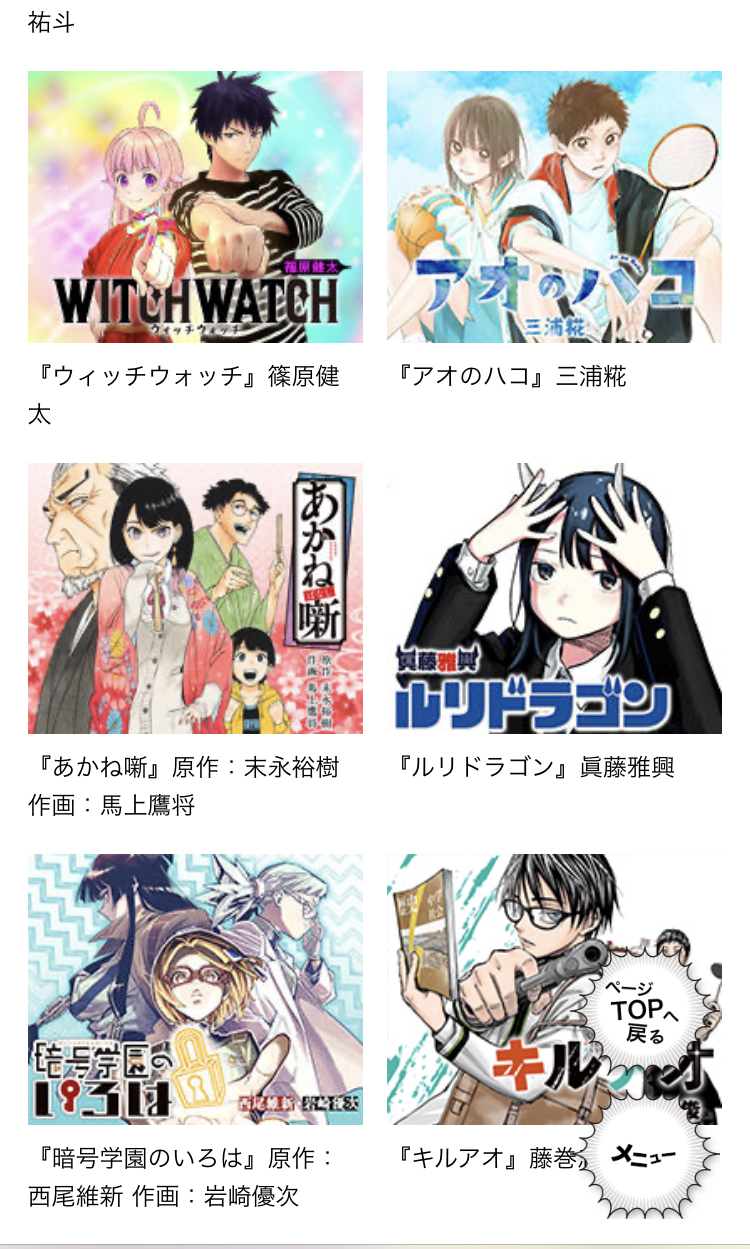Open the キルアオ manga tile
Viewport: 750px width, 1249px height.
[x=480, y=988]
